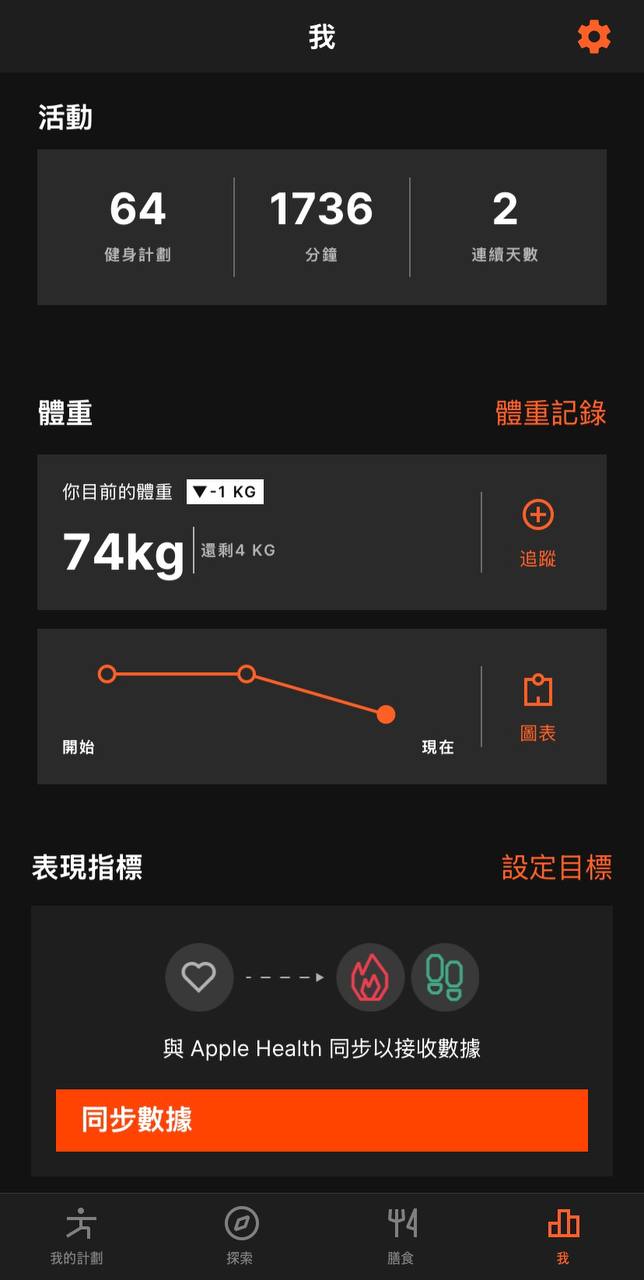This screenshot has width=644, height=1280.
Task: Tap 同步數據 to sync Apple Health
Action: coord(322,1120)
